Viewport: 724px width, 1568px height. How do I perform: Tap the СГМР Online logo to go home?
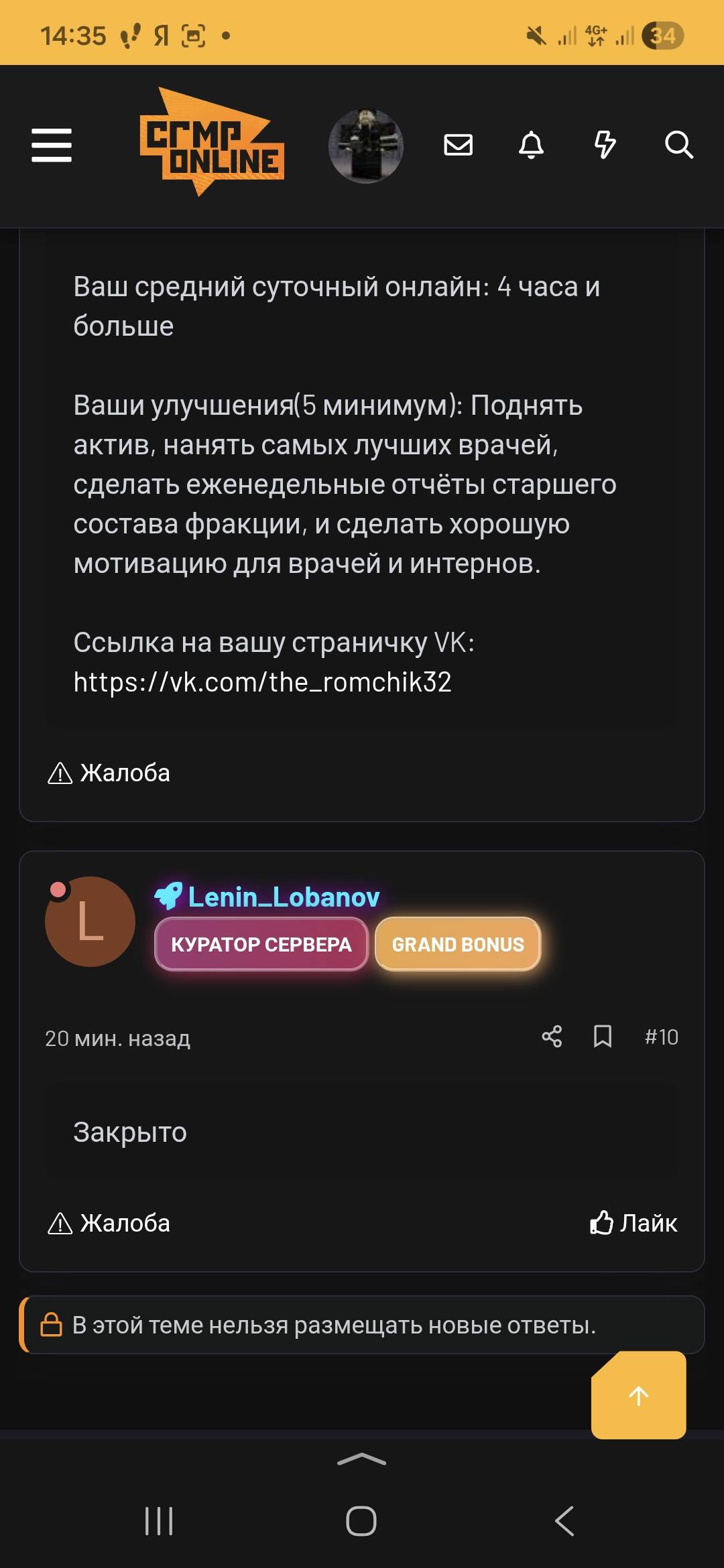click(x=212, y=142)
